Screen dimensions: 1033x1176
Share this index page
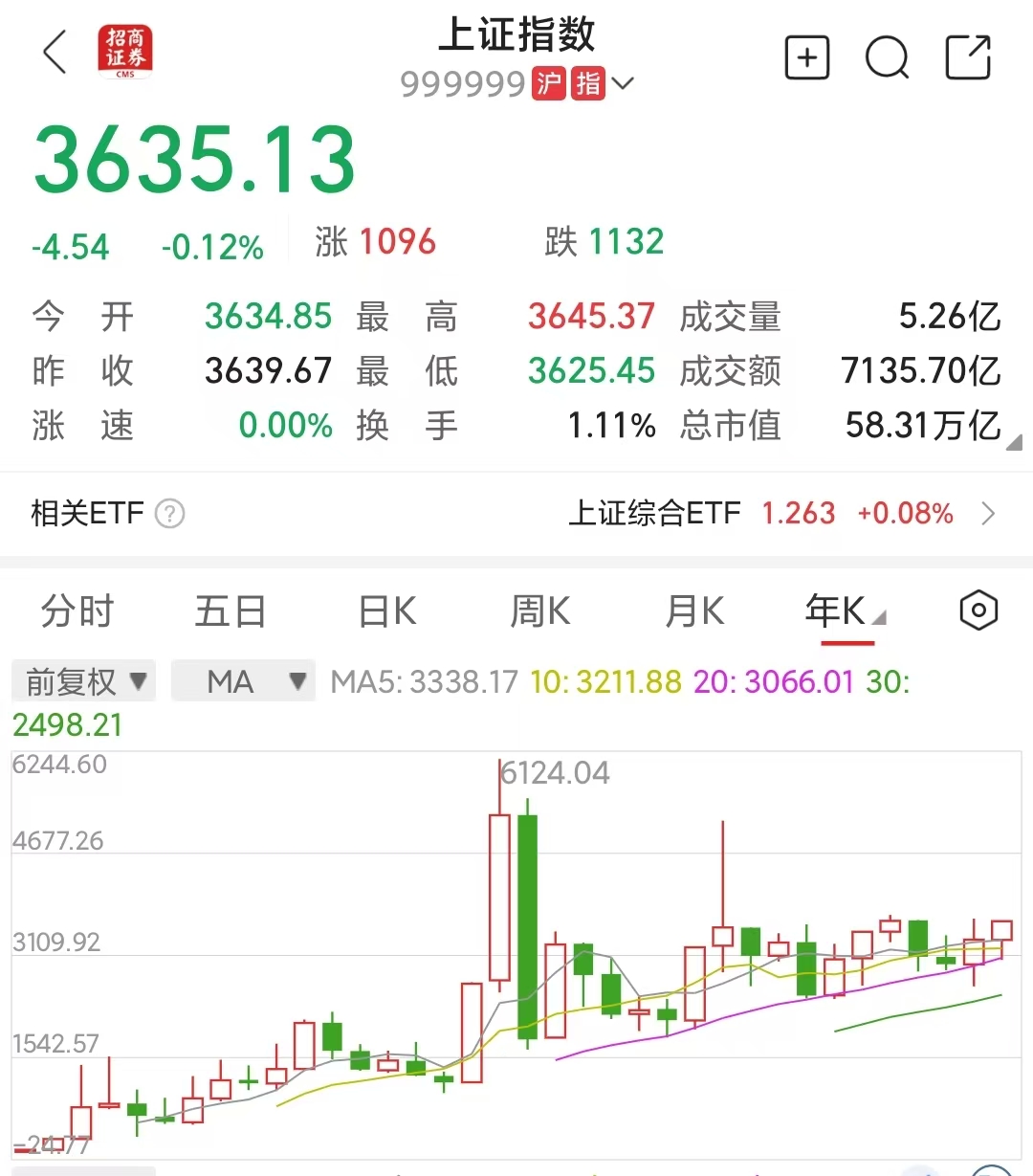point(968,57)
